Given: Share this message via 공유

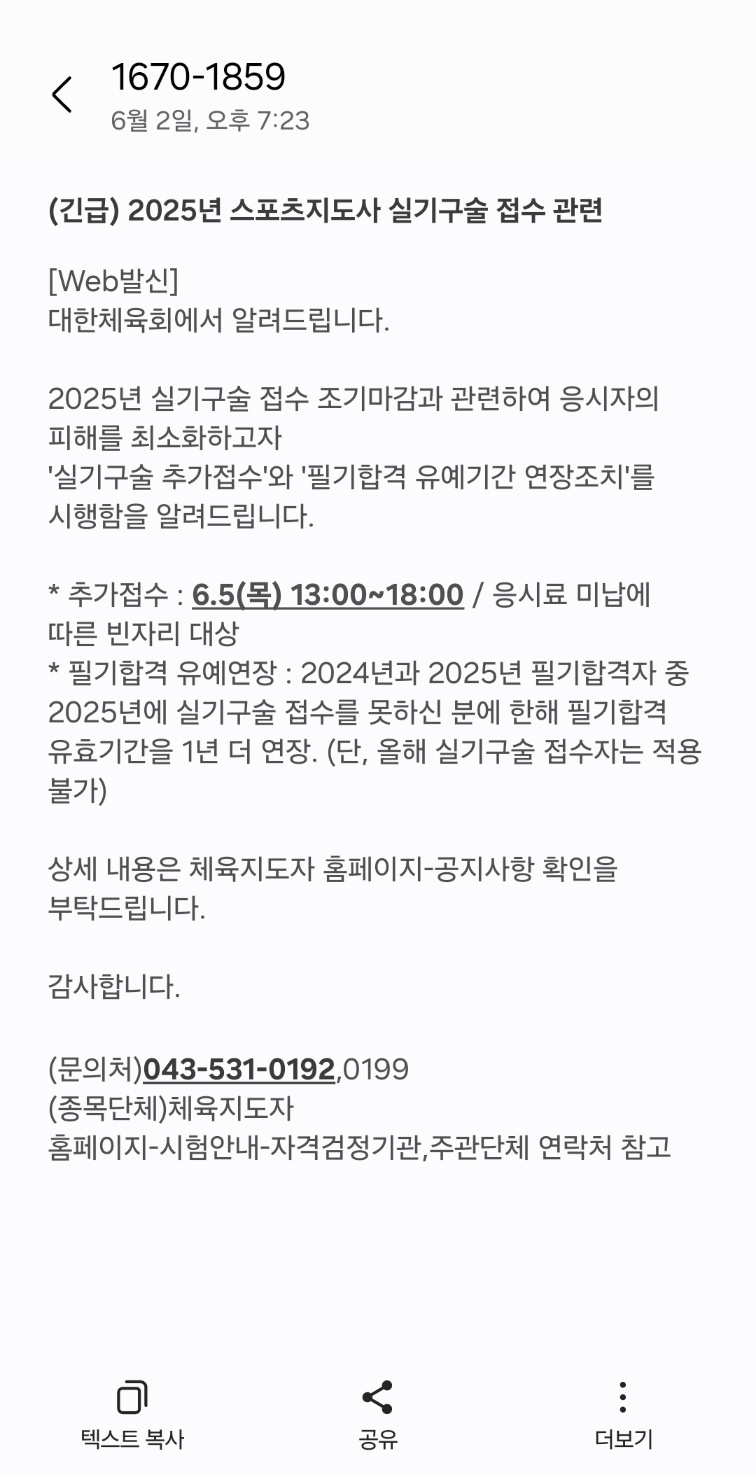Looking at the screenshot, I should click(378, 1415).
